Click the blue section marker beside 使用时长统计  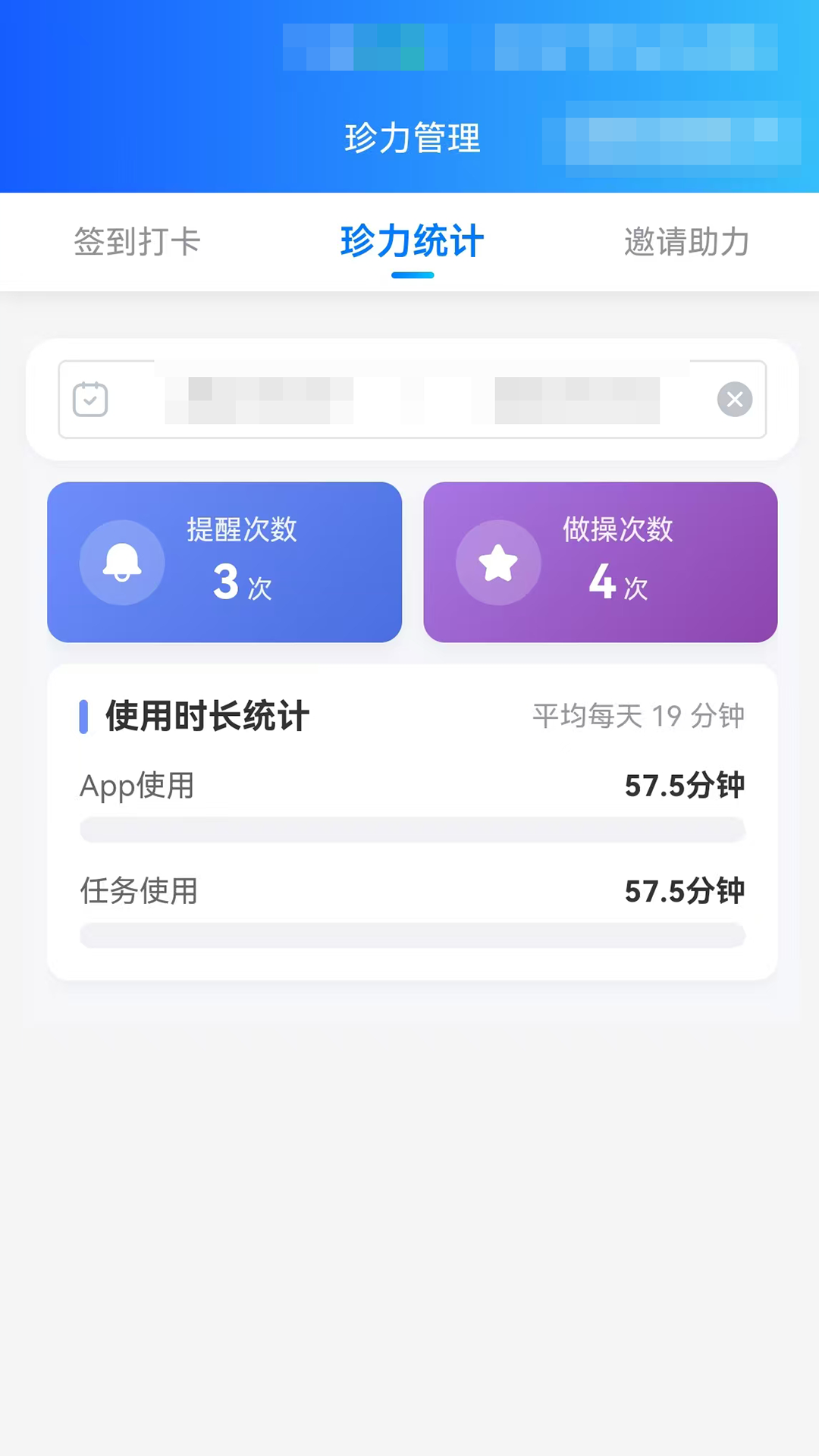click(x=84, y=715)
